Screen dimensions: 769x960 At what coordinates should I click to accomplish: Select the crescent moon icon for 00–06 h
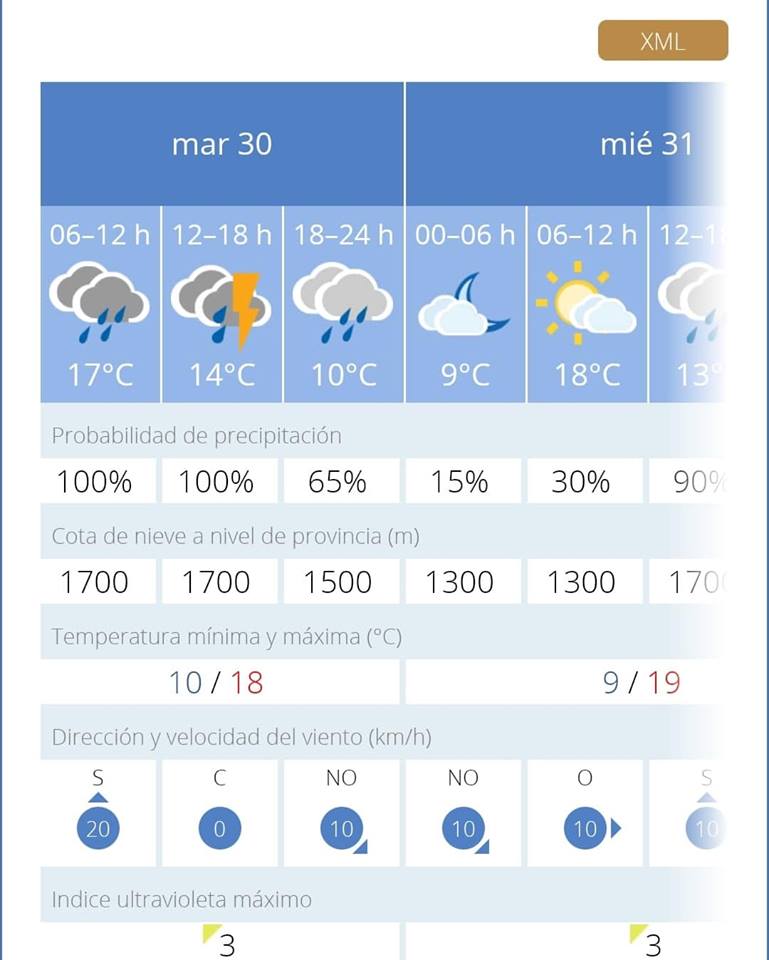coord(463,305)
